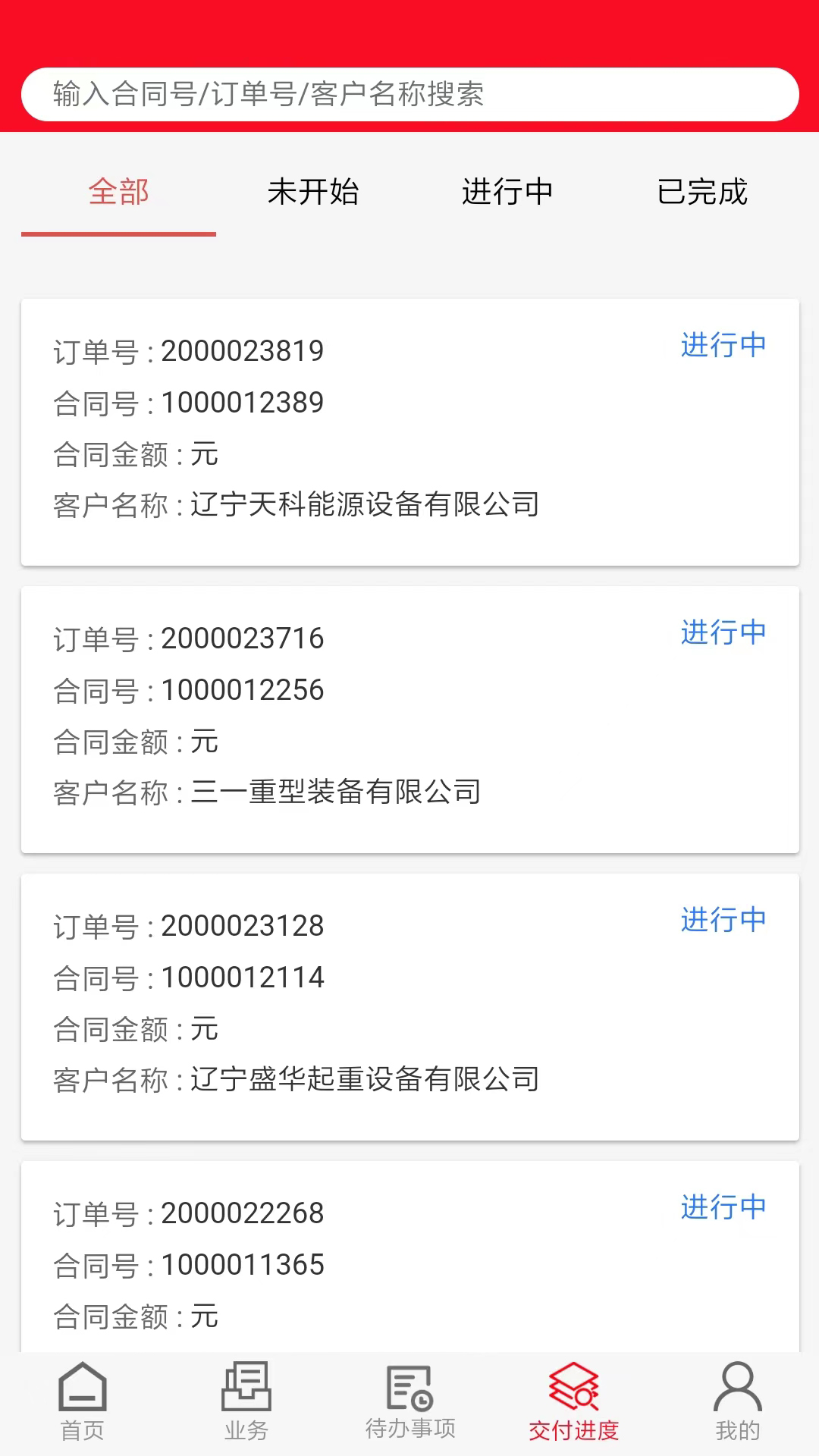Open 待办事项 in bottom navigation
Viewport: 819px width, 1456px height.
click(409, 1403)
